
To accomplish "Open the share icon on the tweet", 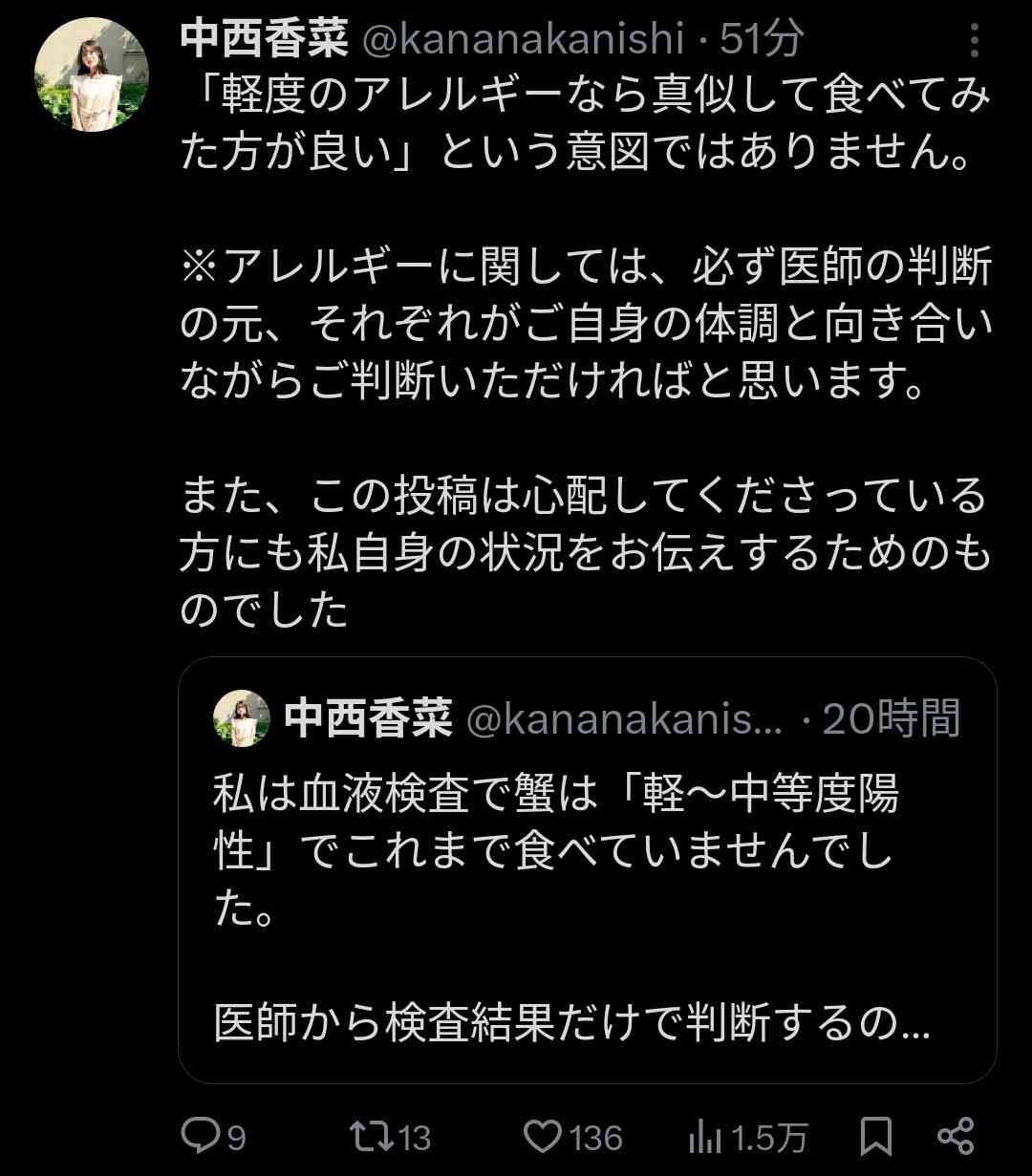I will (957, 1137).
